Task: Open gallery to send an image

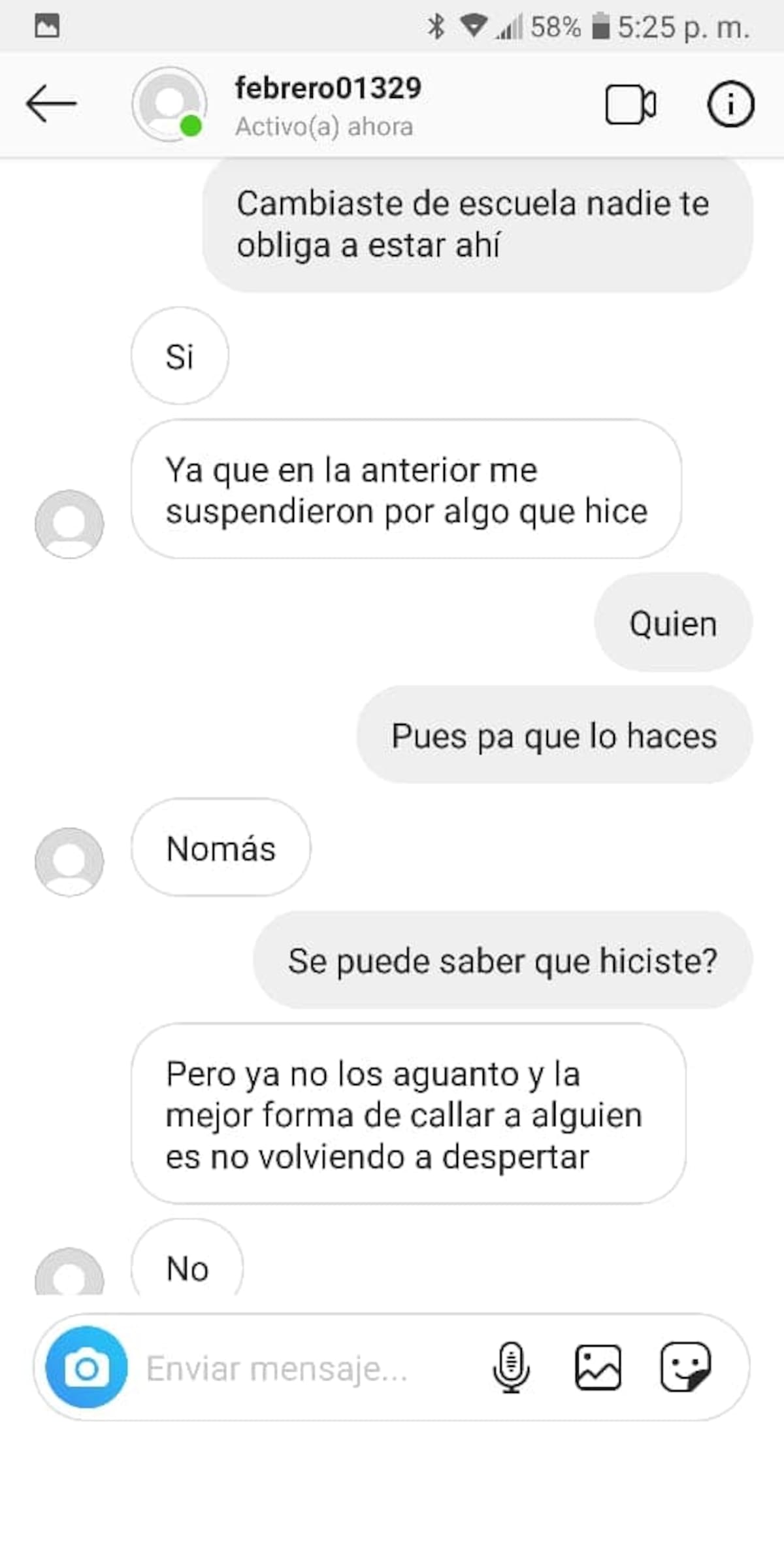Action: tap(598, 1367)
